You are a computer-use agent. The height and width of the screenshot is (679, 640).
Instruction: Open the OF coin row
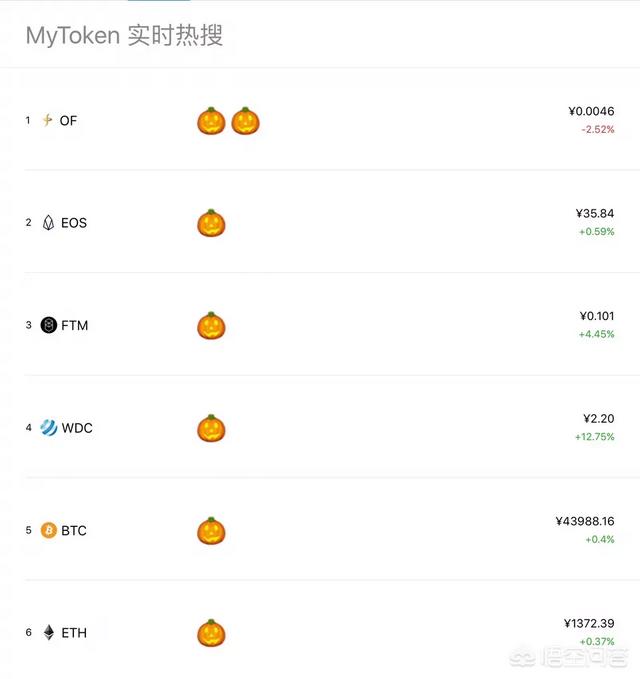pyautogui.click(x=68, y=121)
